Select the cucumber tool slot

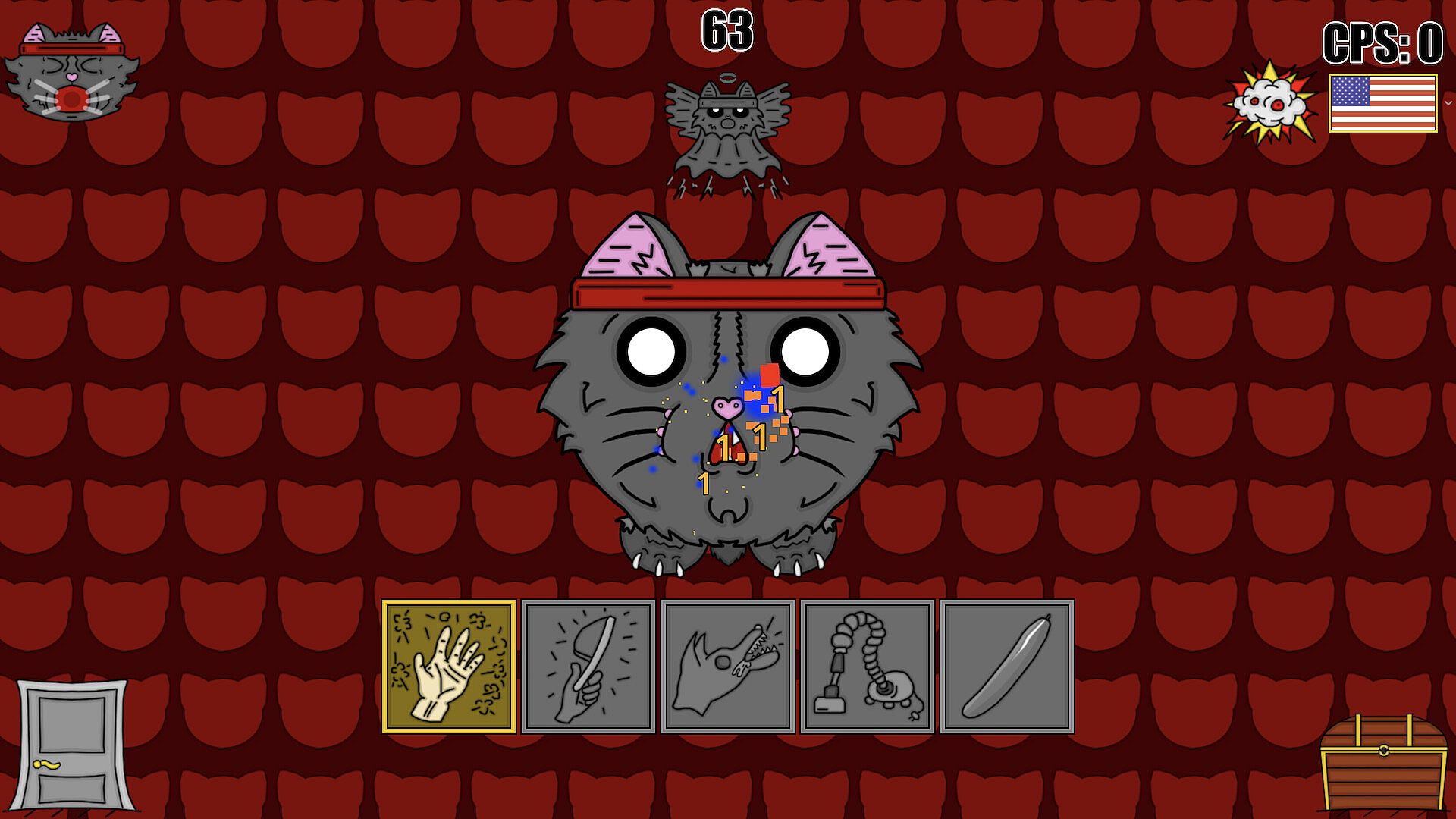point(1007,667)
